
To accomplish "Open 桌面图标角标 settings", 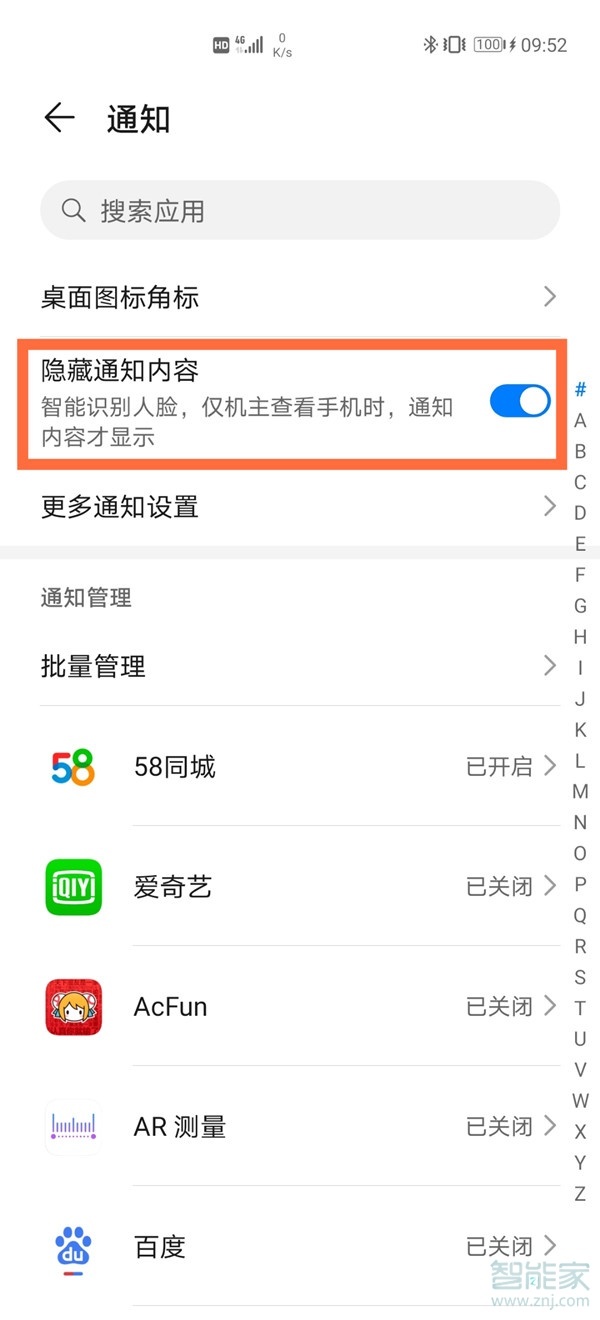I will pos(299,297).
